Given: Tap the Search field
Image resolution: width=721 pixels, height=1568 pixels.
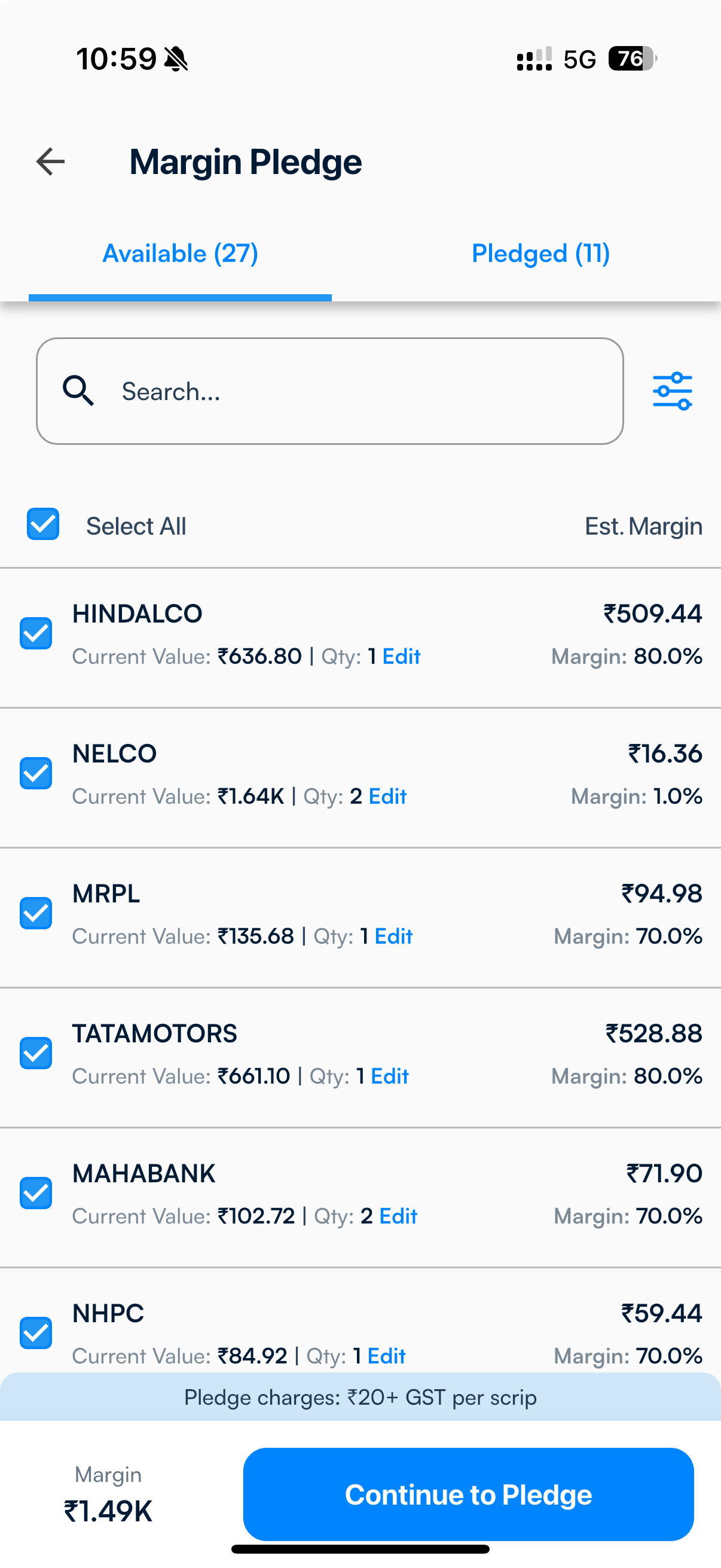Looking at the screenshot, I should (x=330, y=391).
